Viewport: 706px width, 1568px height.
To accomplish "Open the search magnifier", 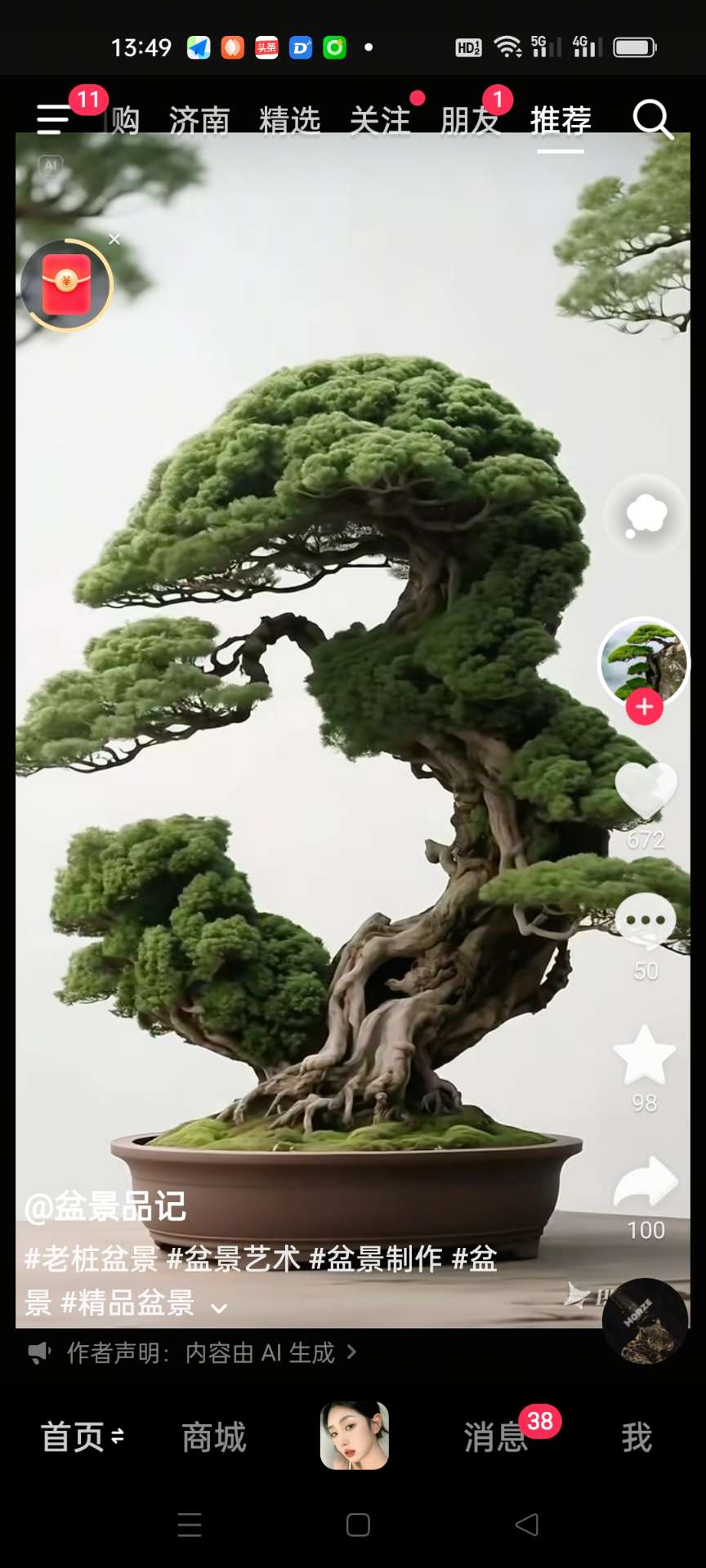I will pyautogui.click(x=653, y=120).
